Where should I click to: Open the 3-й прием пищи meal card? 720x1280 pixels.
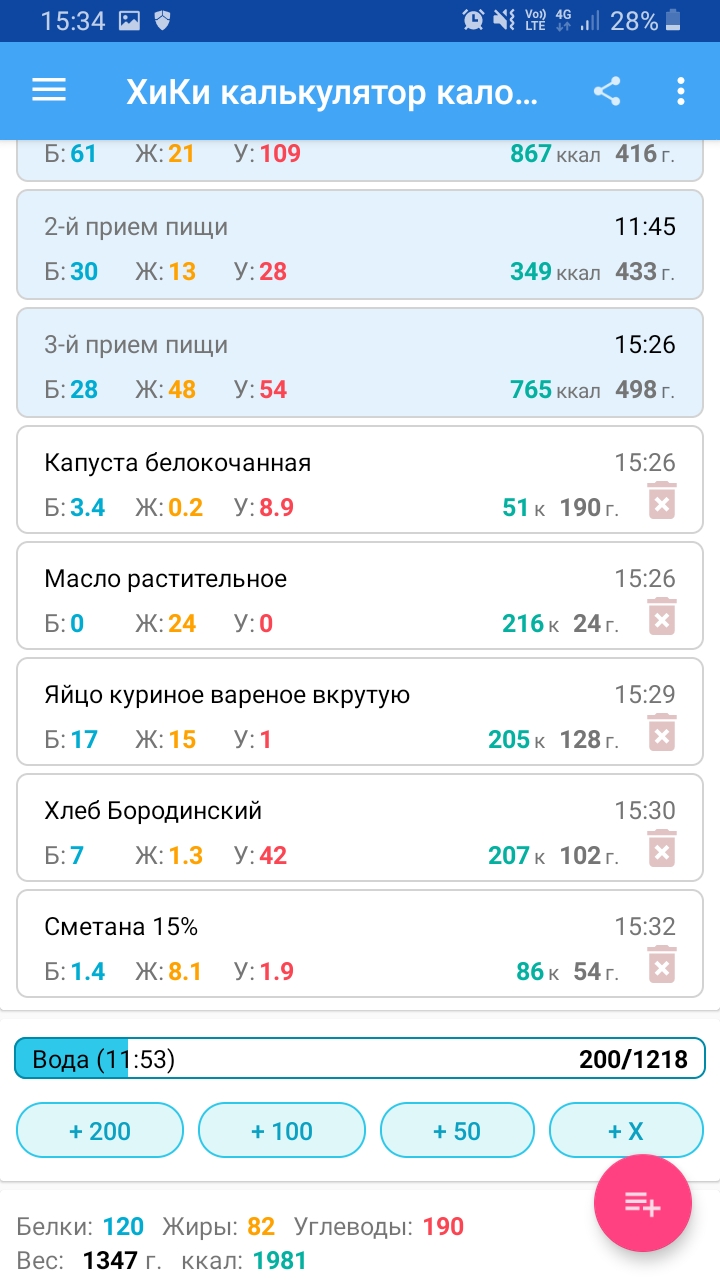coord(360,362)
